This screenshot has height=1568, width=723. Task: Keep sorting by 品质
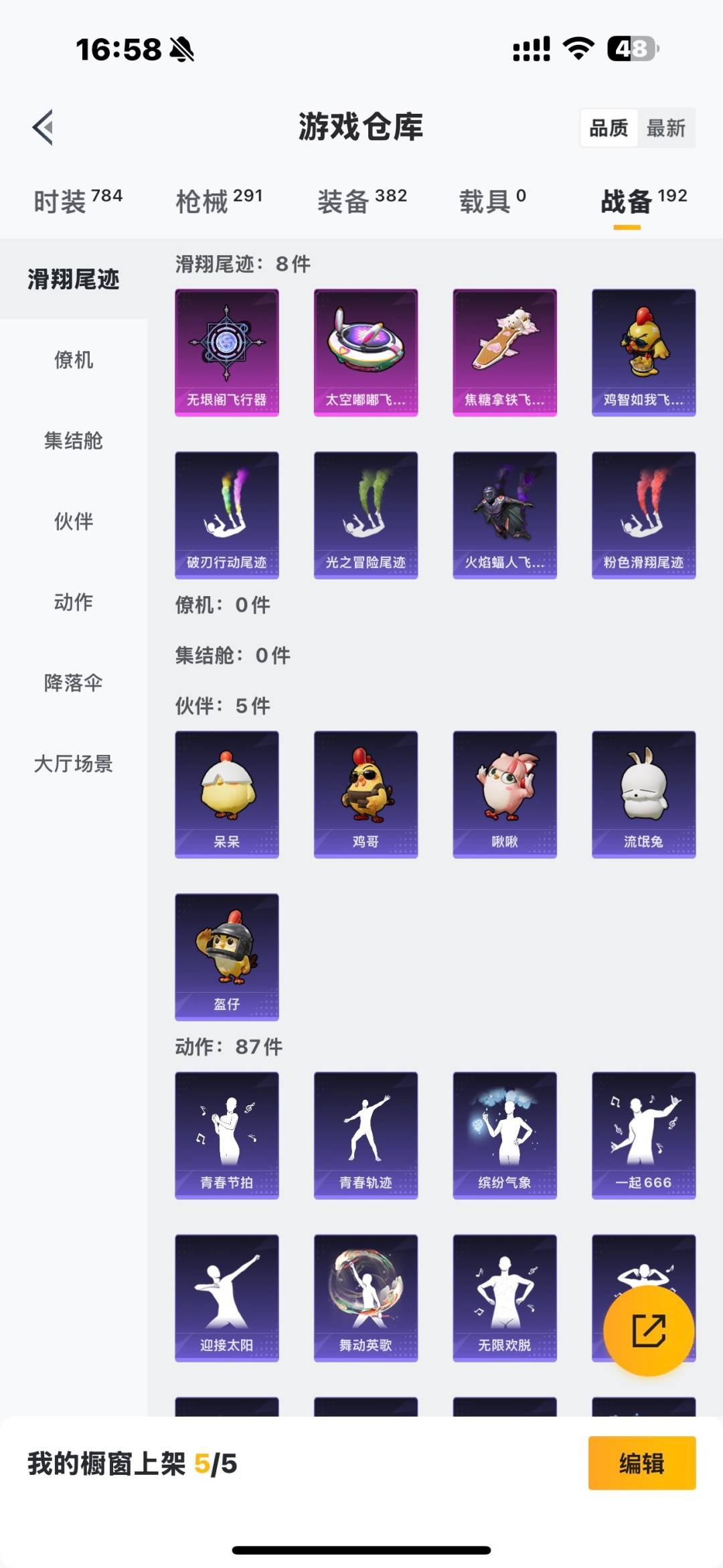pos(608,127)
